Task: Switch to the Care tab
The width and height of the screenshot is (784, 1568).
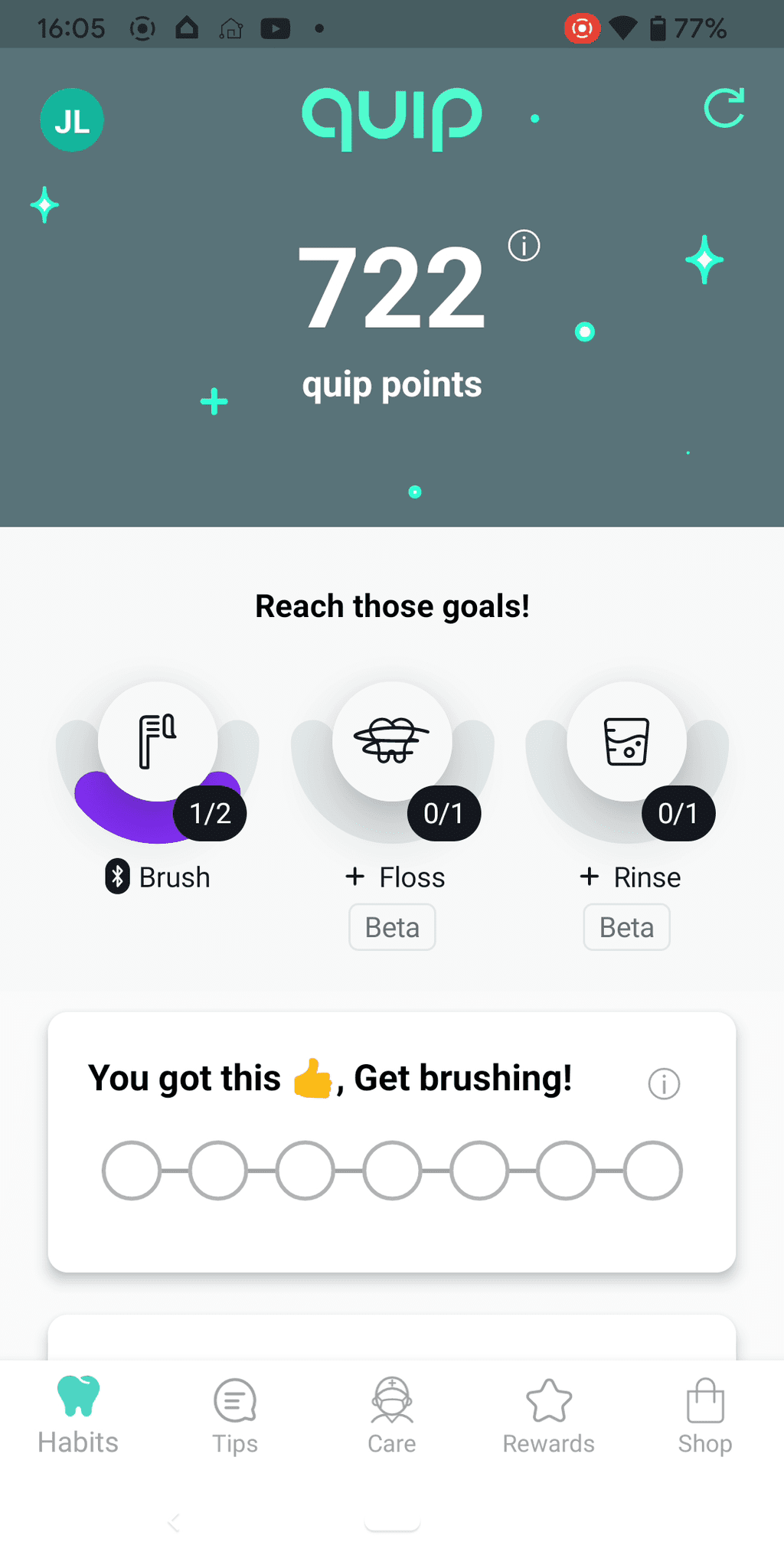Action: [392, 1416]
